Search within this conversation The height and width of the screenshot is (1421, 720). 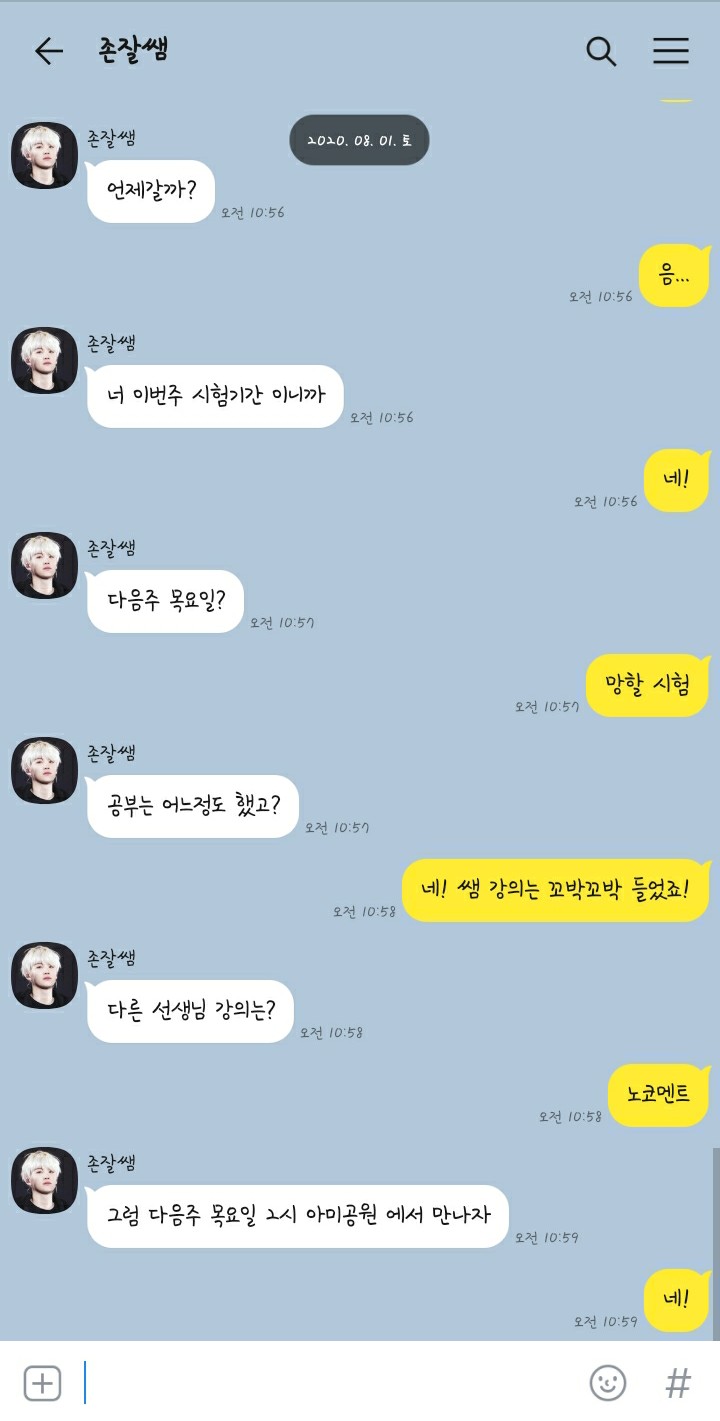[x=601, y=51]
